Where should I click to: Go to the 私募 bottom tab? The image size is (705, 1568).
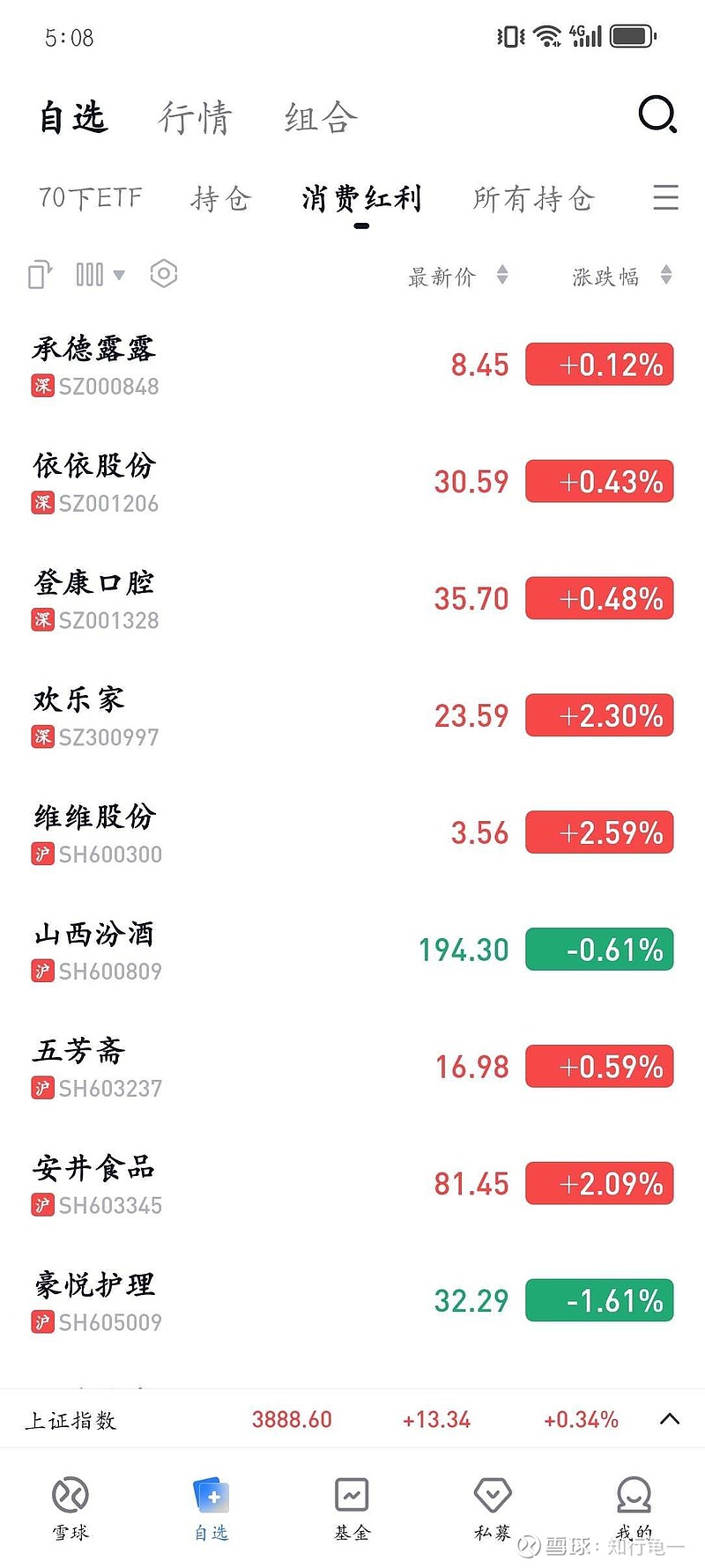pos(492,1508)
